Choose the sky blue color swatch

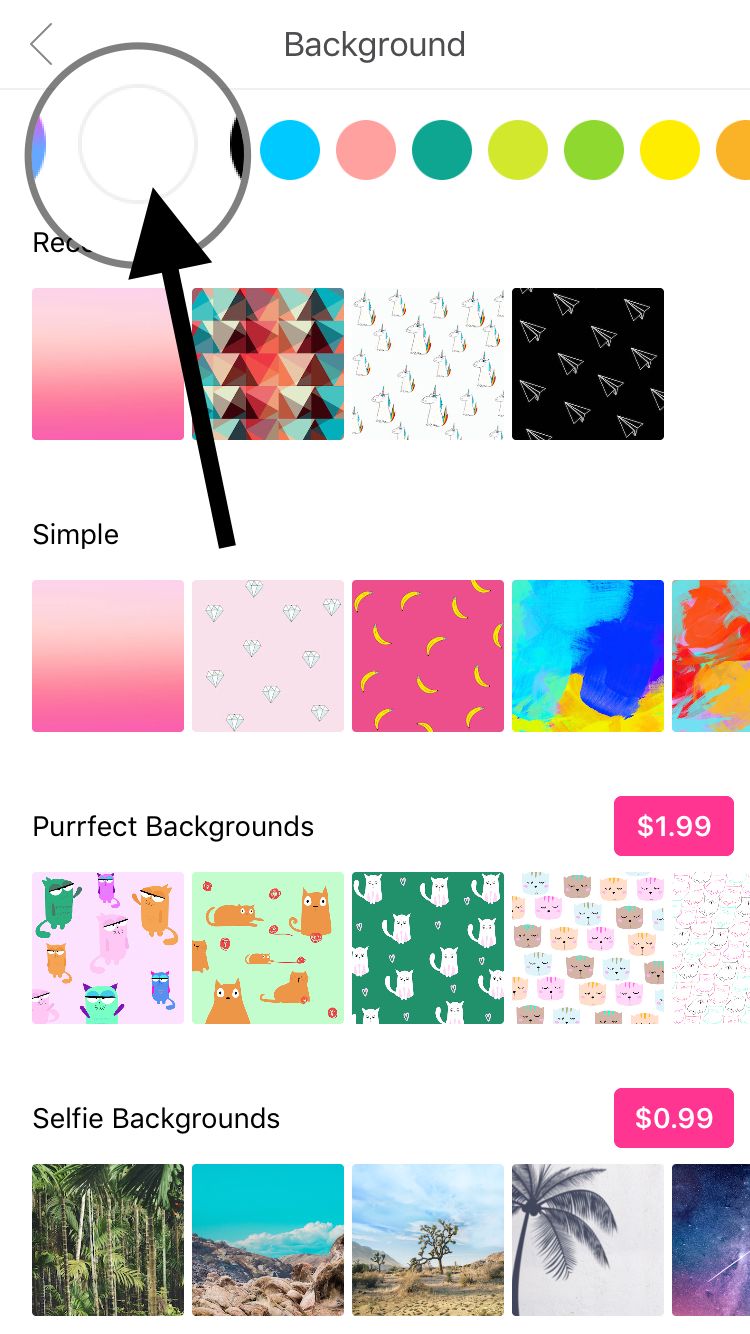[x=290, y=150]
